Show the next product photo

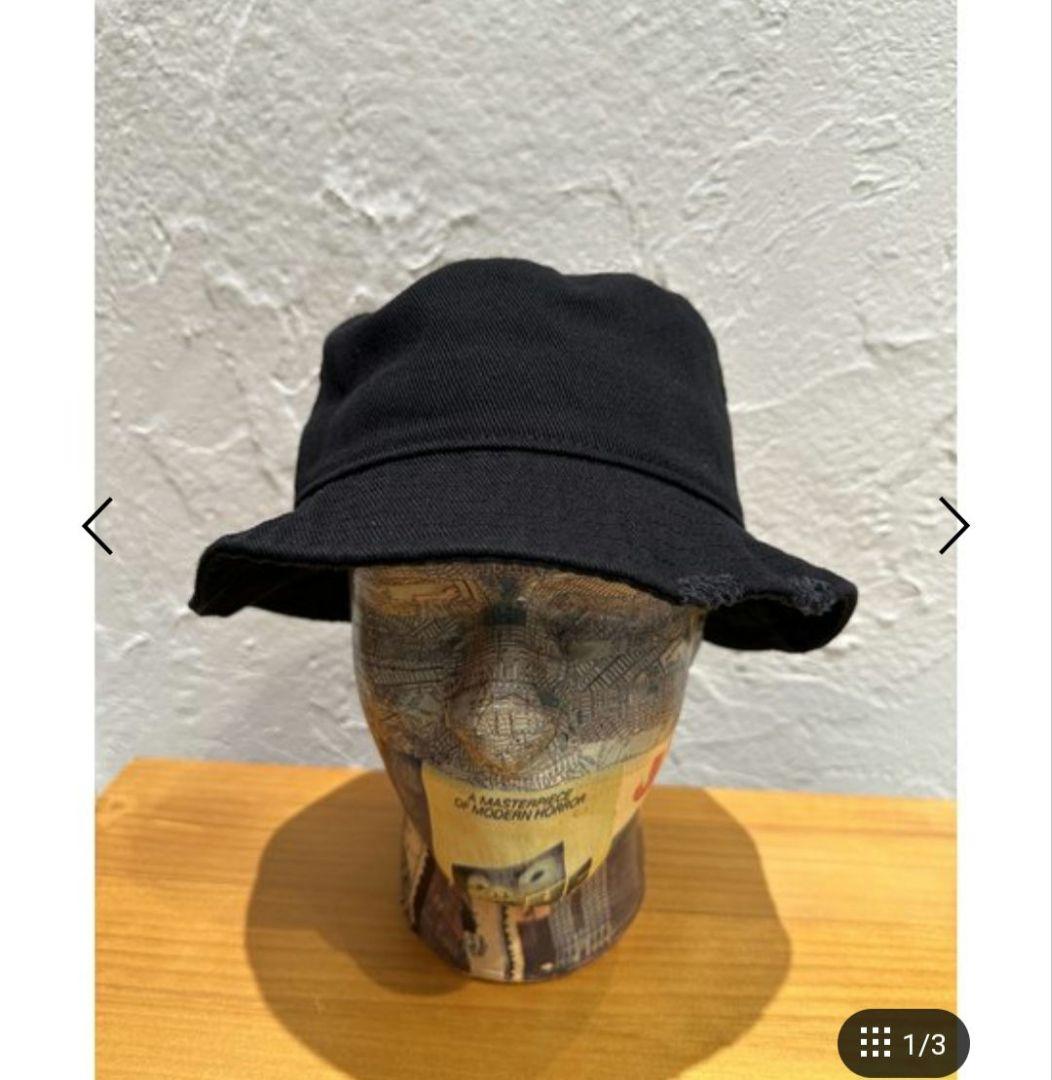click(x=953, y=526)
